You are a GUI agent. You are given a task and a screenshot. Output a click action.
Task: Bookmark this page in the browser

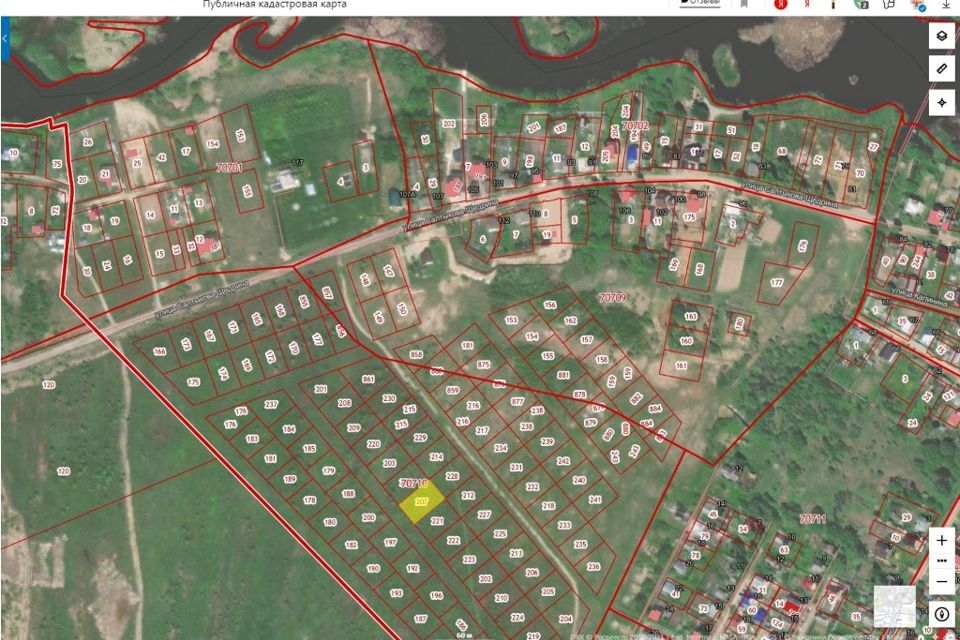pos(744,4)
